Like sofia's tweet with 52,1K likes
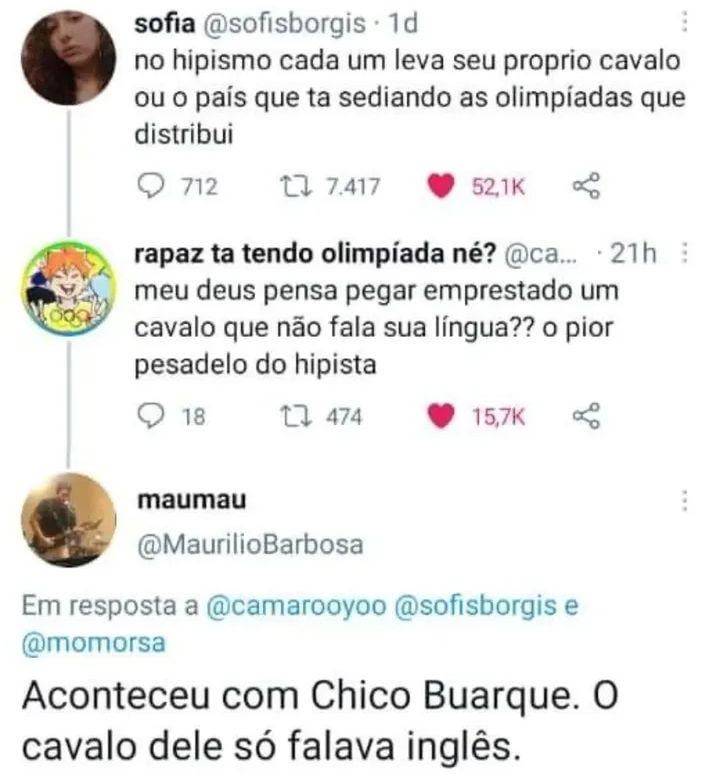Viewport: 718px width, 774px height. click(x=440, y=186)
